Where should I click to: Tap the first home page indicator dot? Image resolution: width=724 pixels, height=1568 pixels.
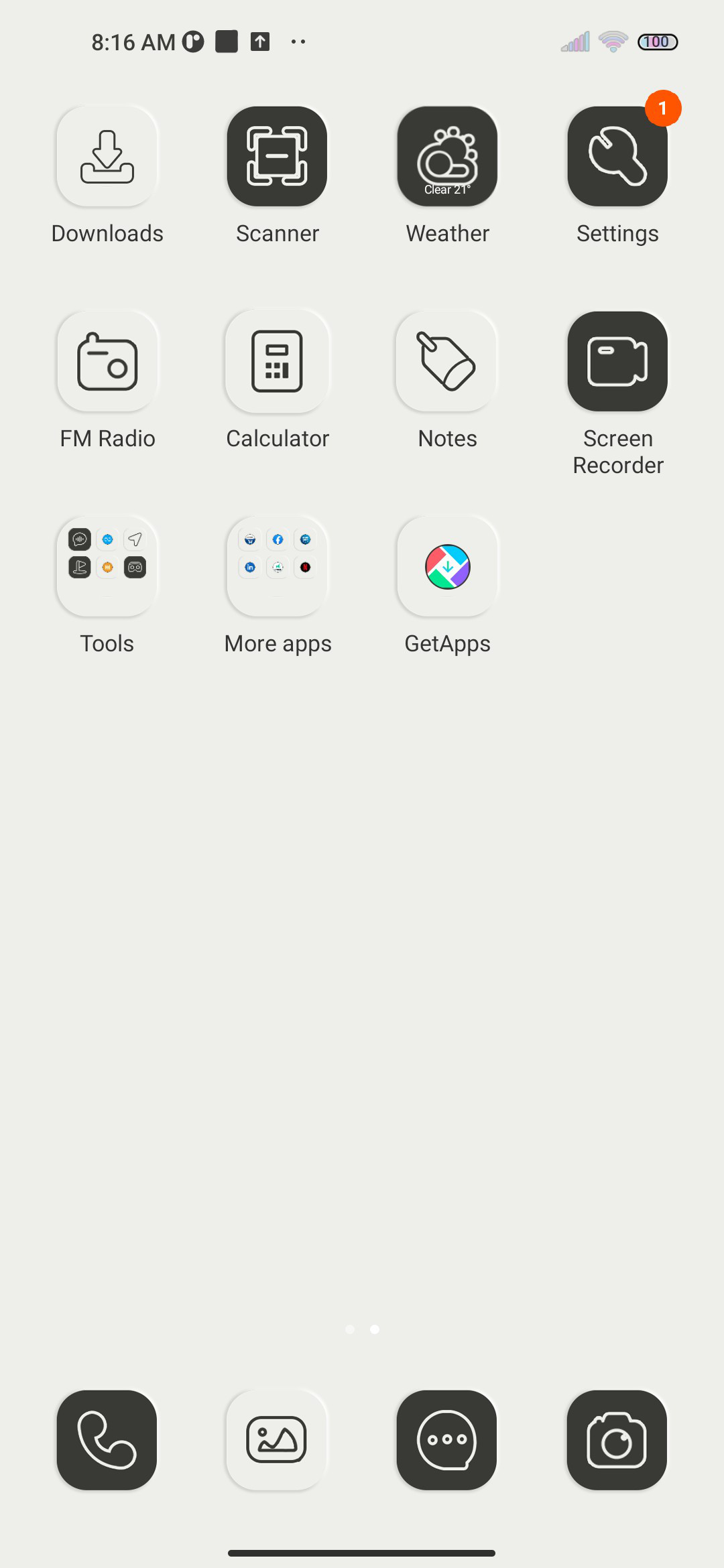[350, 1329]
